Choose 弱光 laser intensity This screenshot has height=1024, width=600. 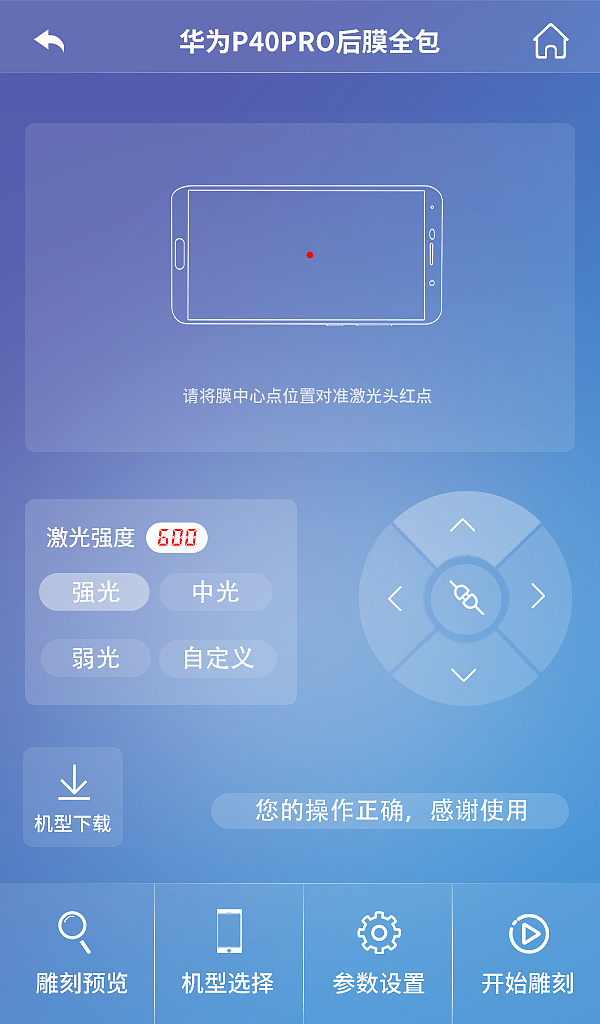[95, 658]
